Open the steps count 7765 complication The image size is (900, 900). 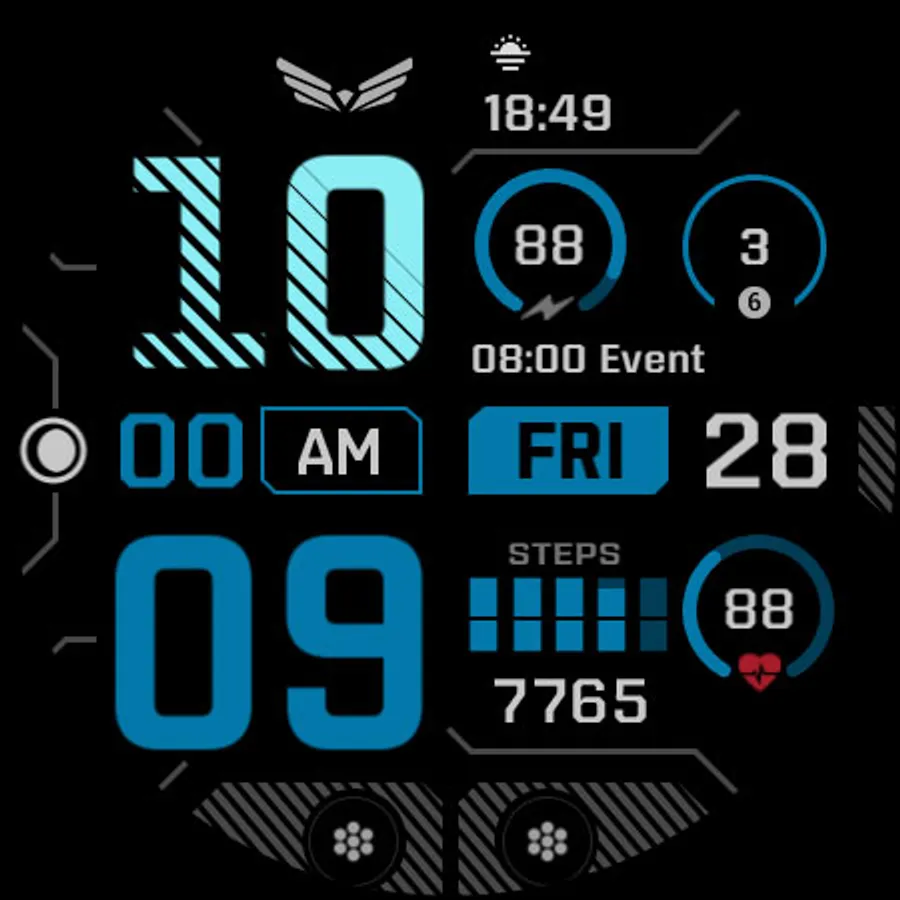569,633
